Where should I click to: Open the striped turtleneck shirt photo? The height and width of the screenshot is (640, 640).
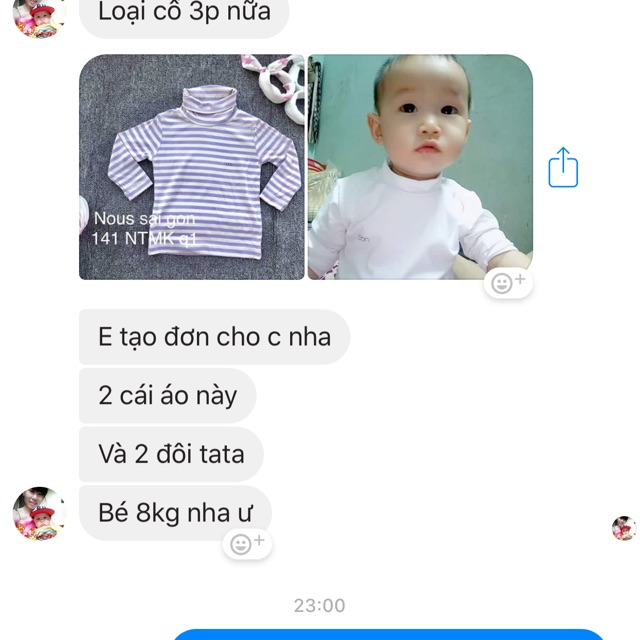(191, 167)
